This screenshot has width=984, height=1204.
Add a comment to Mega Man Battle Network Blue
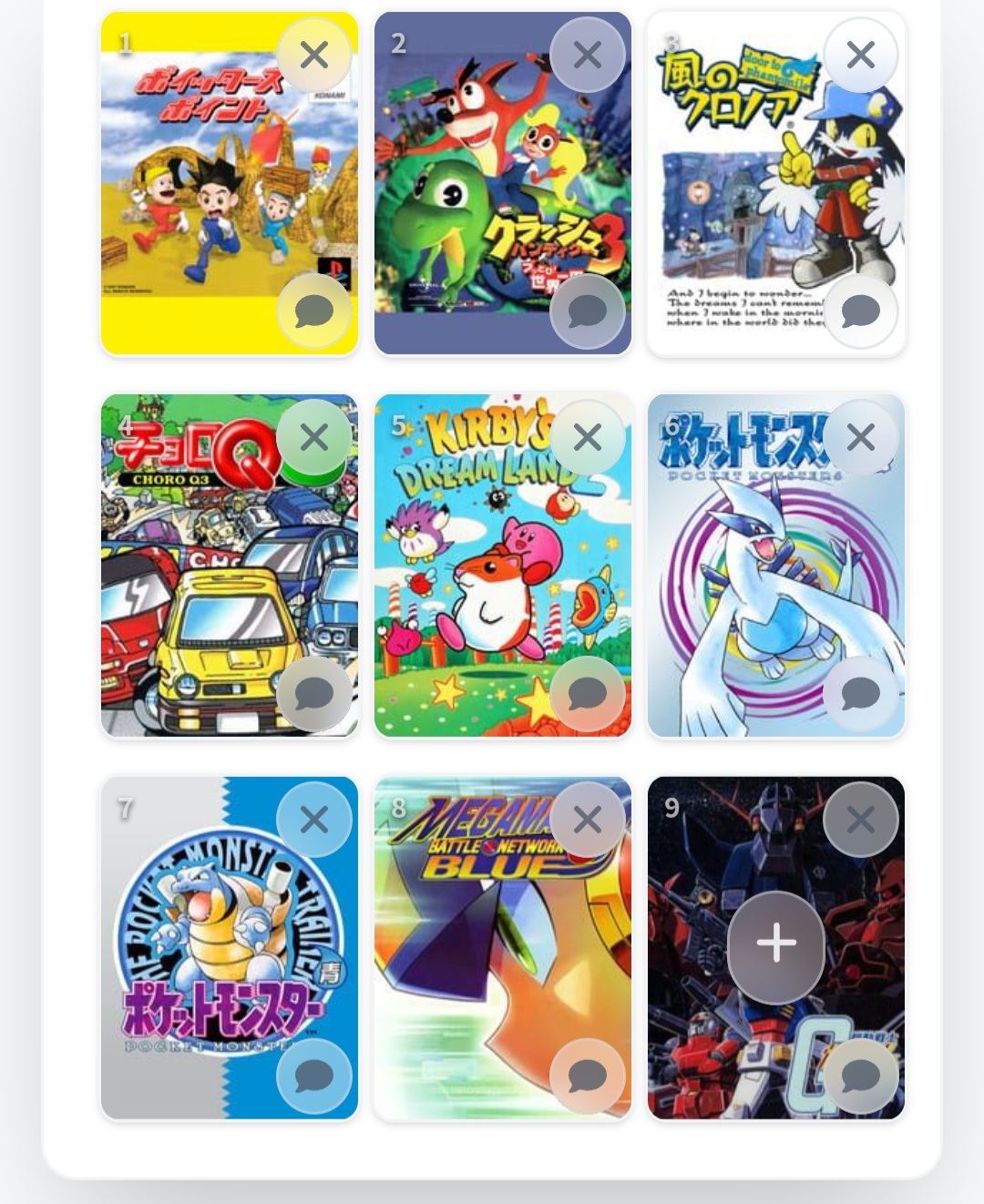pyautogui.click(x=588, y=1076)
